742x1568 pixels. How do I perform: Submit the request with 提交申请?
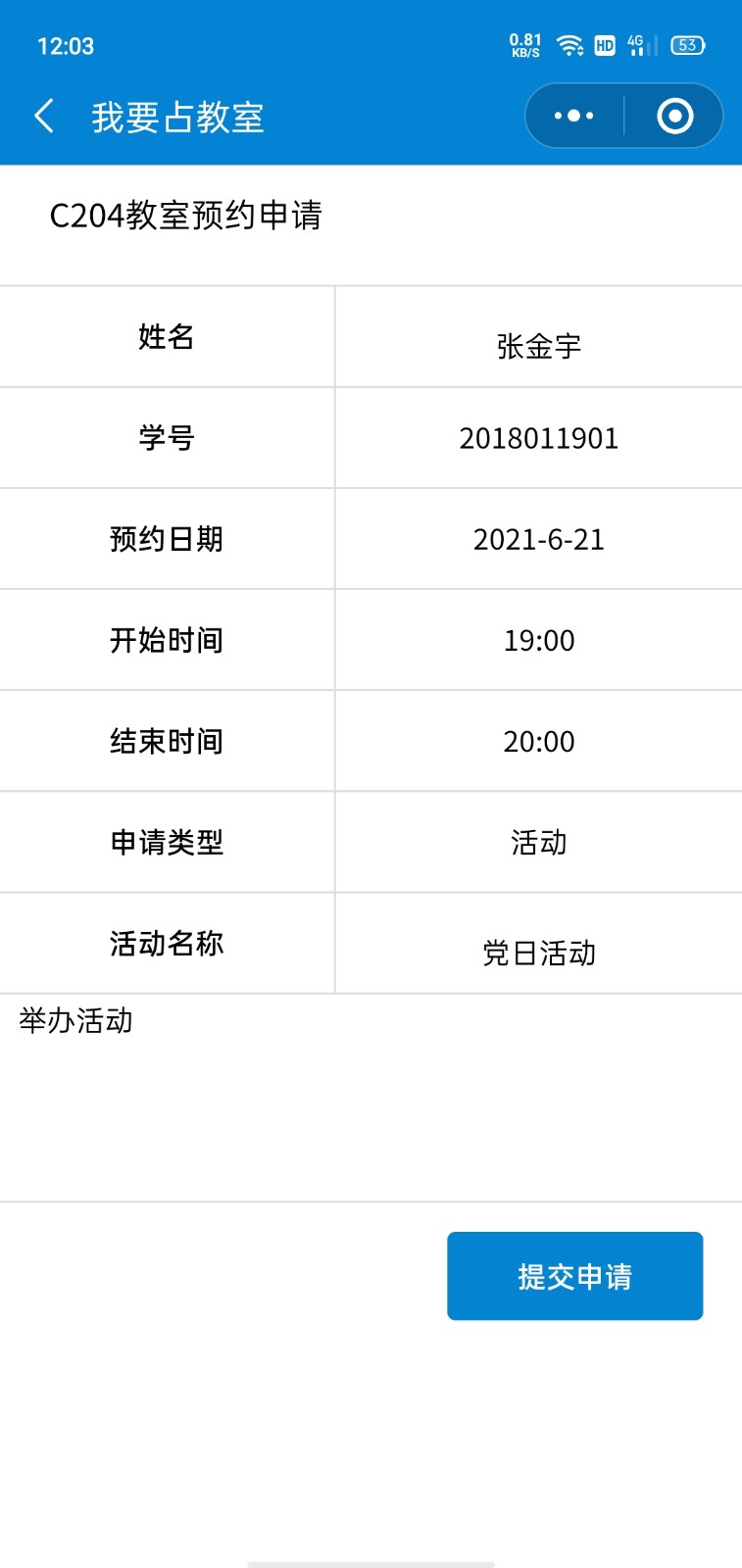pyautogui.click(x=574, y=1276)
